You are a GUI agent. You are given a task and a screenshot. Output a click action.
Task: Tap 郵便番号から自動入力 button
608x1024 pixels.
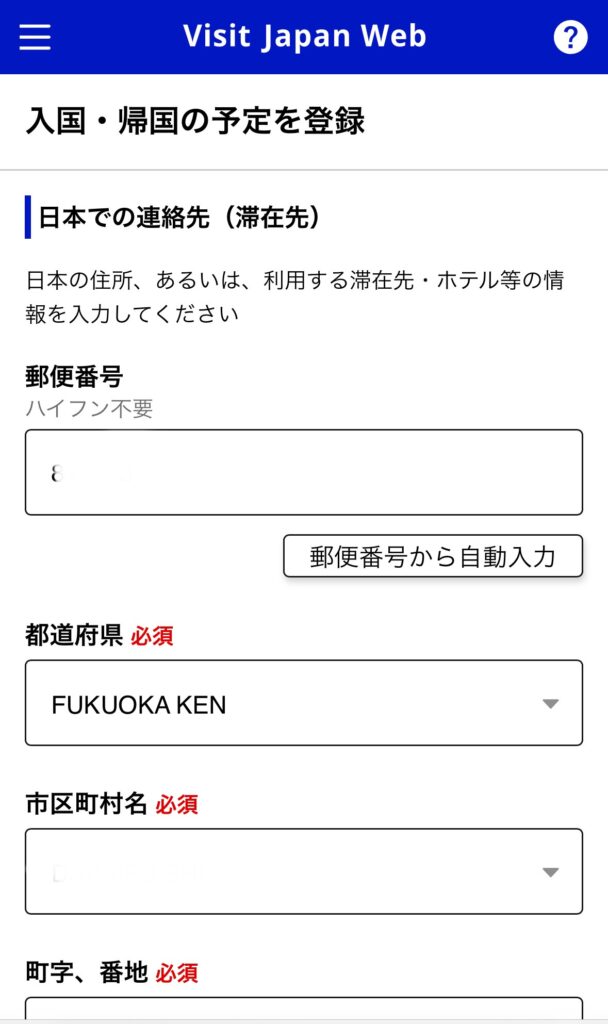point(432,556)
